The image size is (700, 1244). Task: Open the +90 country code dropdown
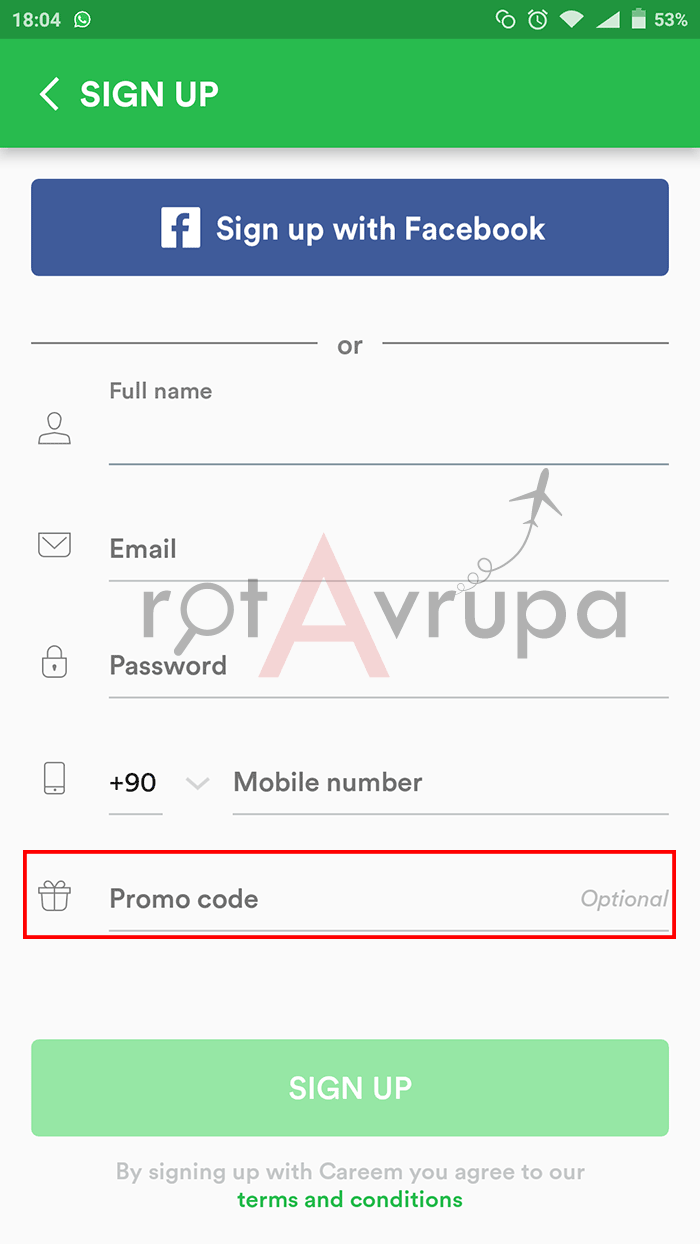tap(158, 783)
